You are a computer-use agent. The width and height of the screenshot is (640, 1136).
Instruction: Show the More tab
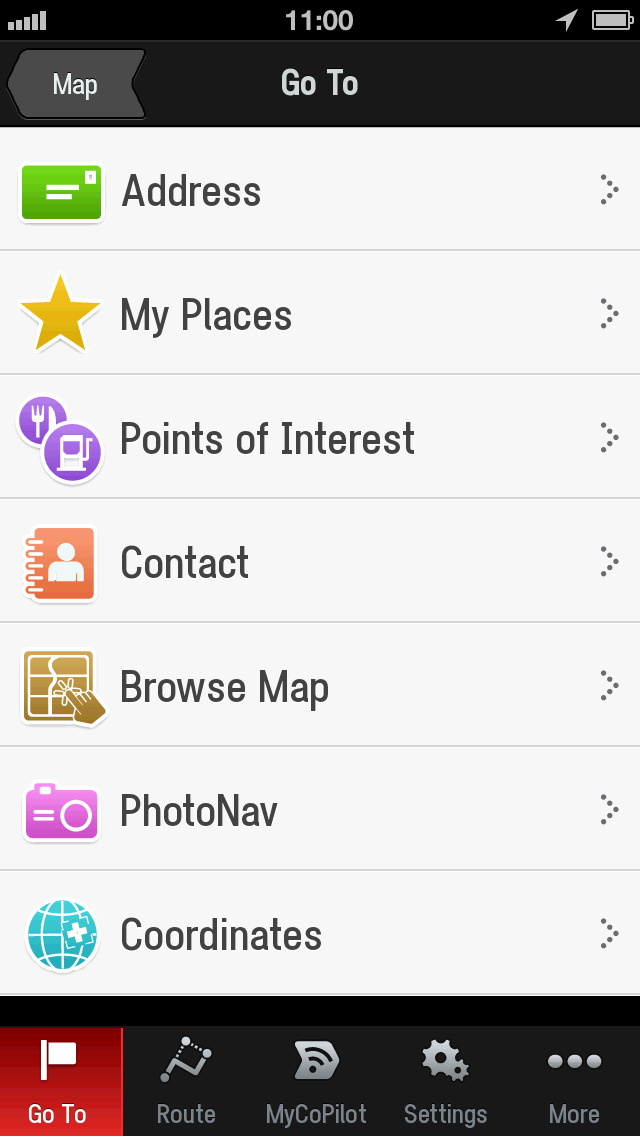[x=574, y=1082]
